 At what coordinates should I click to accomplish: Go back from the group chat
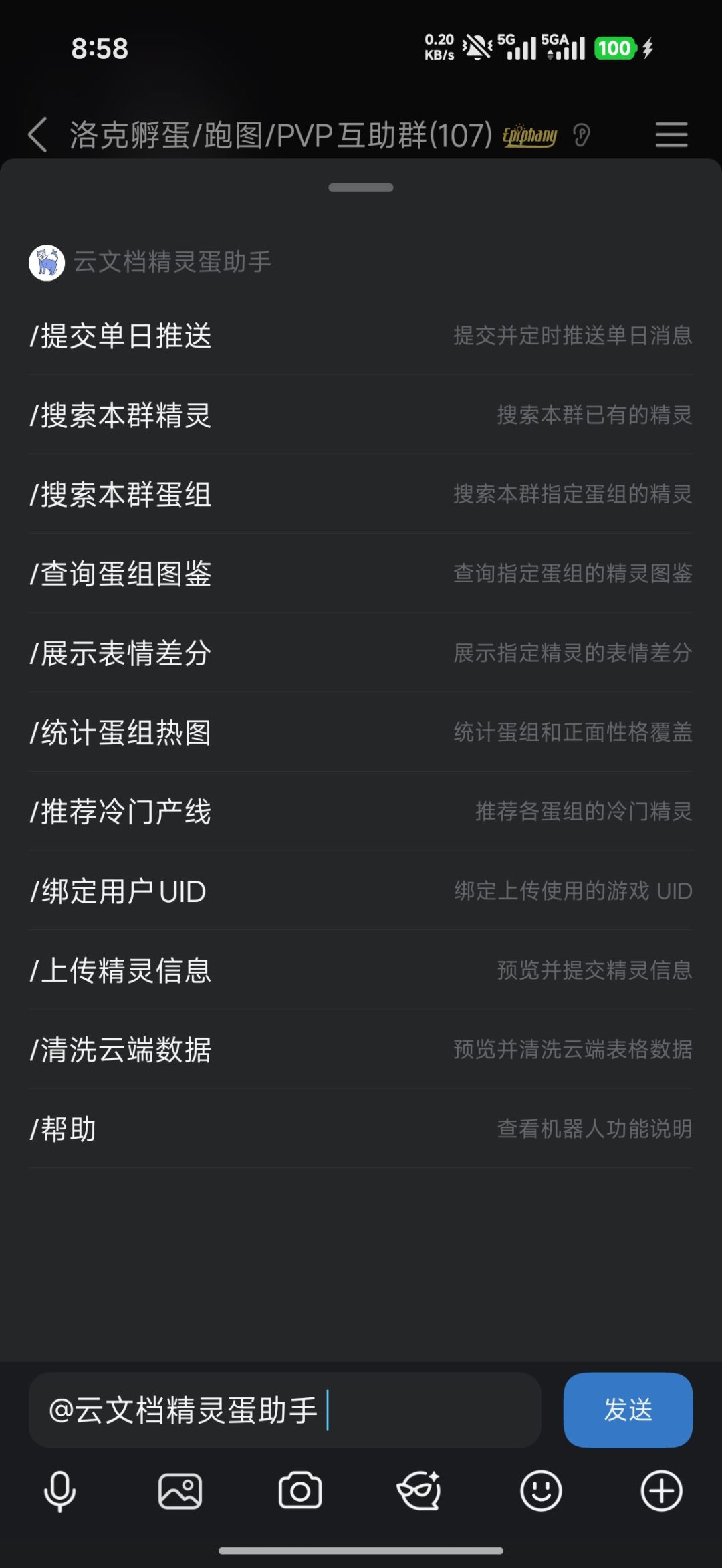pos(38,134)
